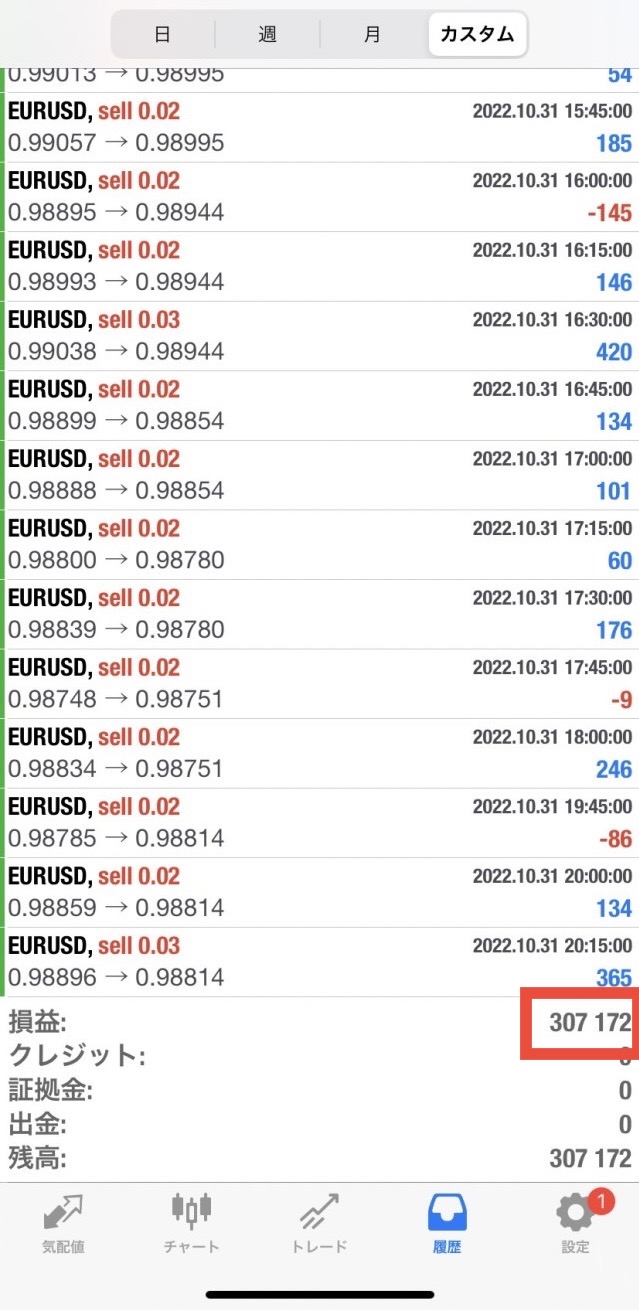639x1310 pixels.
Task: Show the 16:00:00 trade with -145 loss
Action: (319, 197)
